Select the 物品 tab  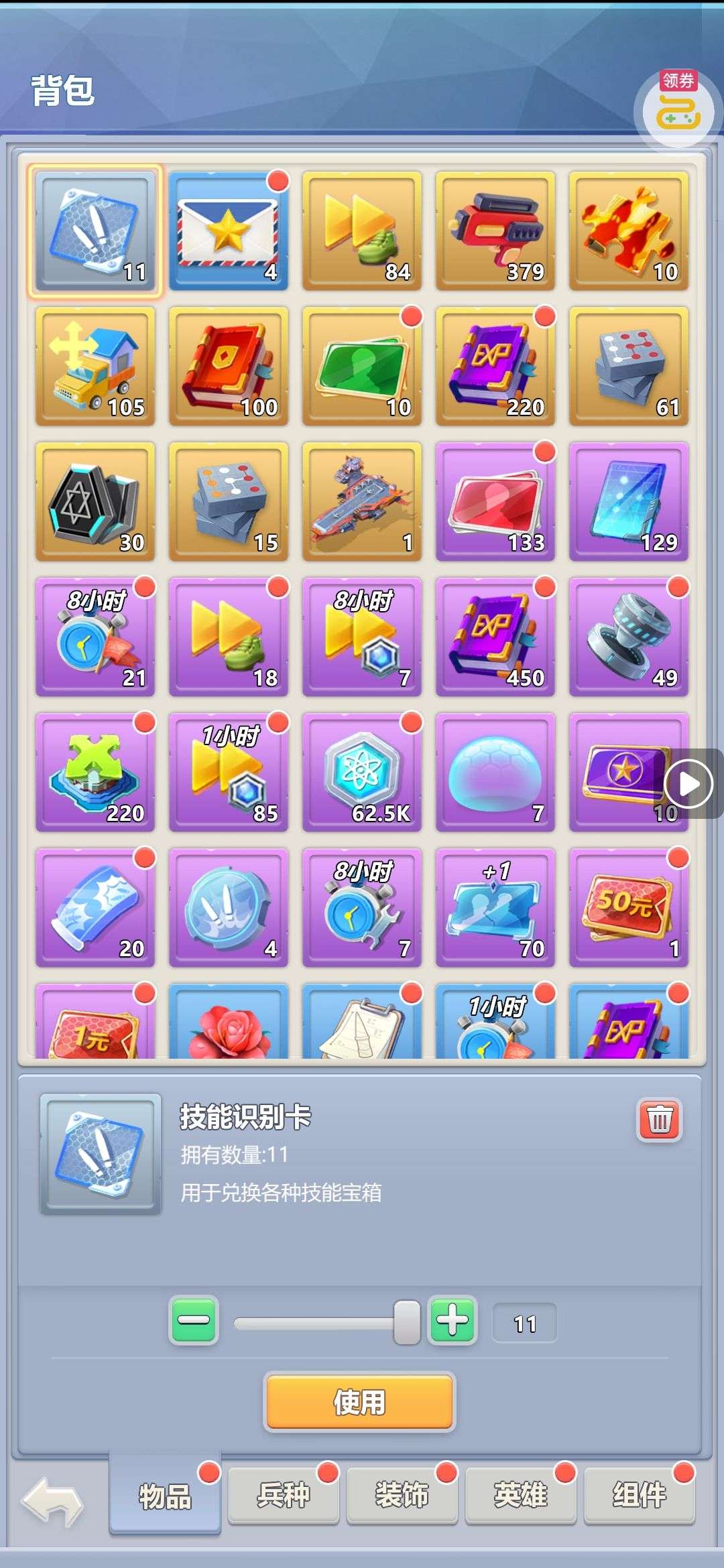165,1496
